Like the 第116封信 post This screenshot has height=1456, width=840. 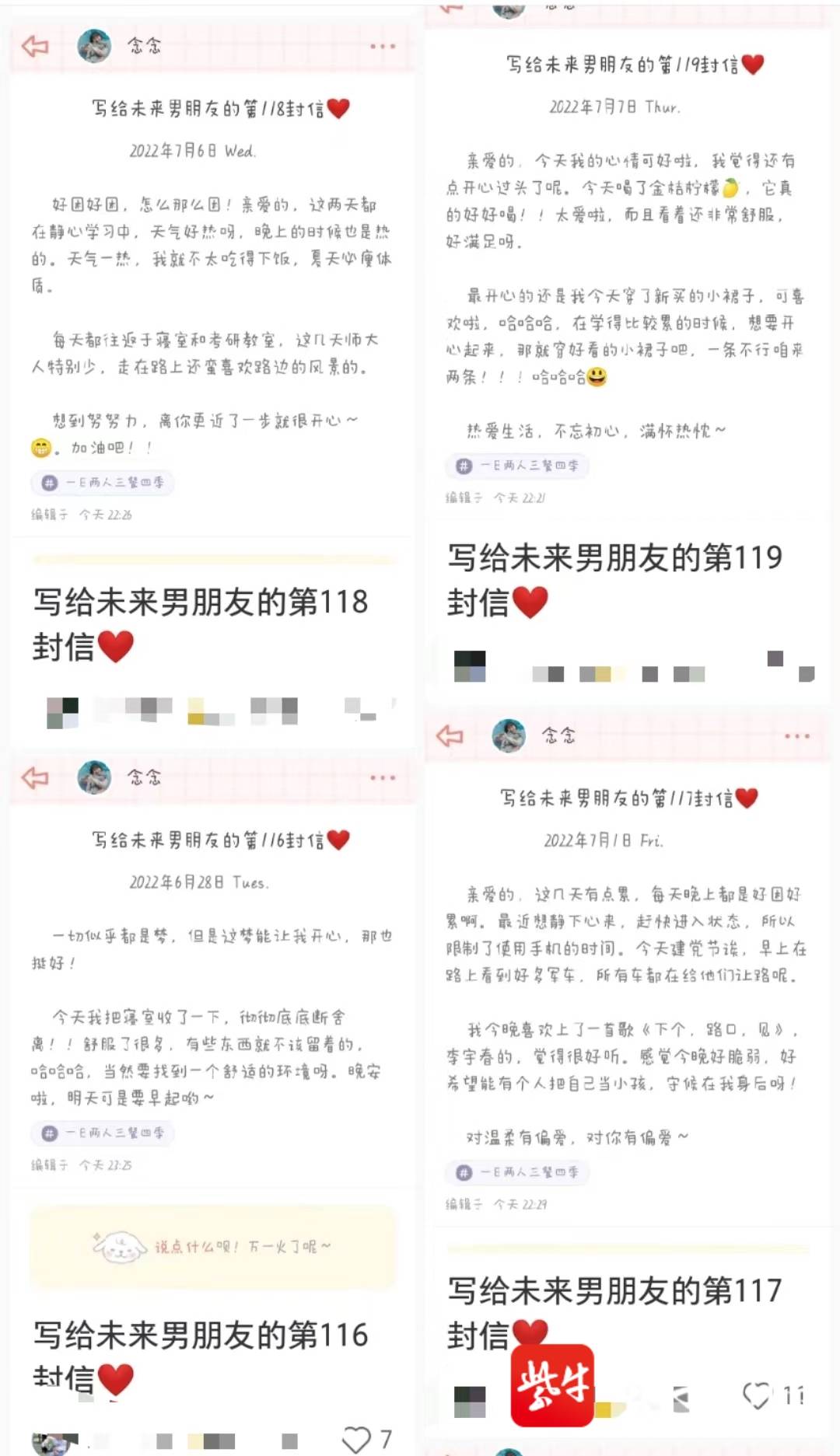357,1440
